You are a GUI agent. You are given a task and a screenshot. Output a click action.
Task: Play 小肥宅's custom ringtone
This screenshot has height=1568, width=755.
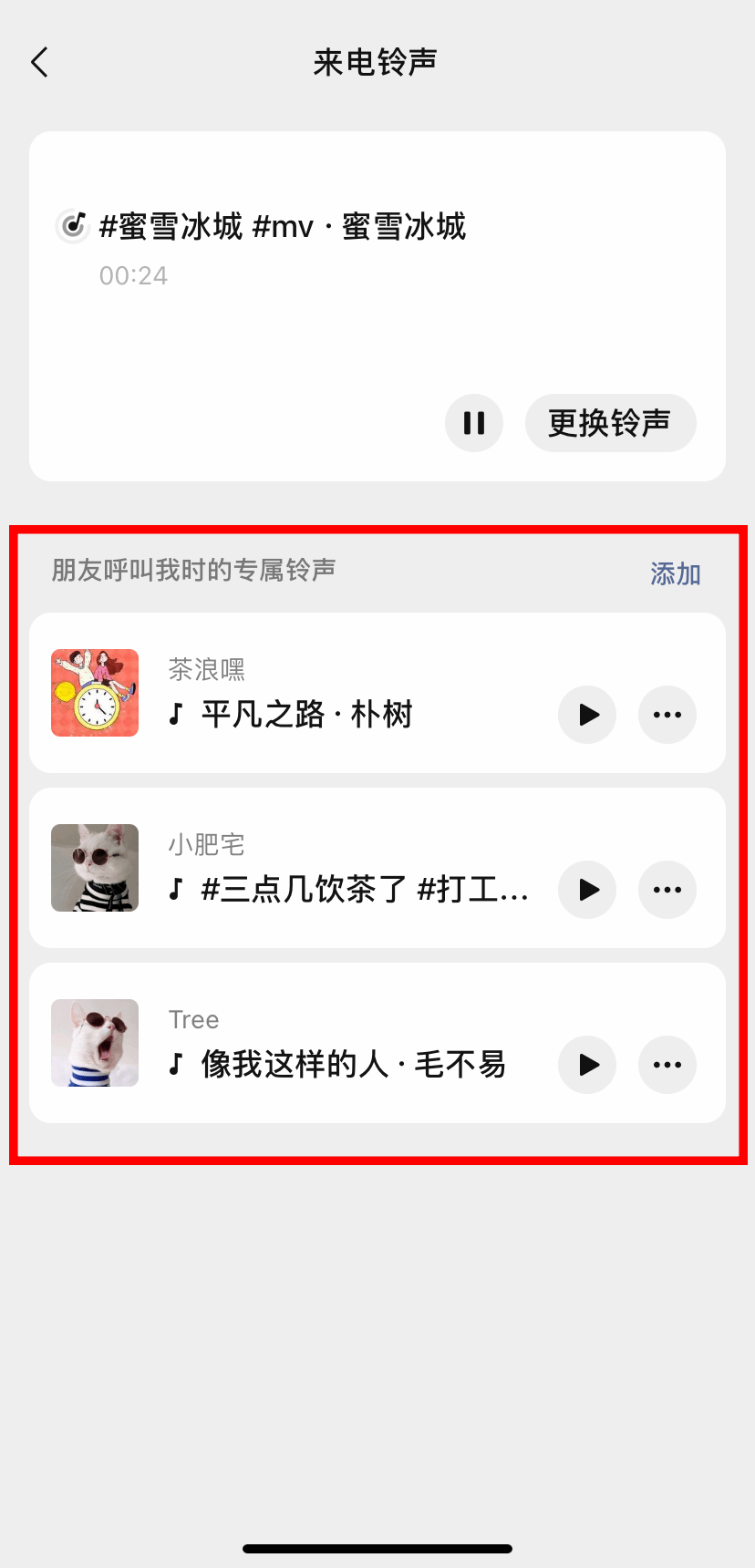pos(587,891)
